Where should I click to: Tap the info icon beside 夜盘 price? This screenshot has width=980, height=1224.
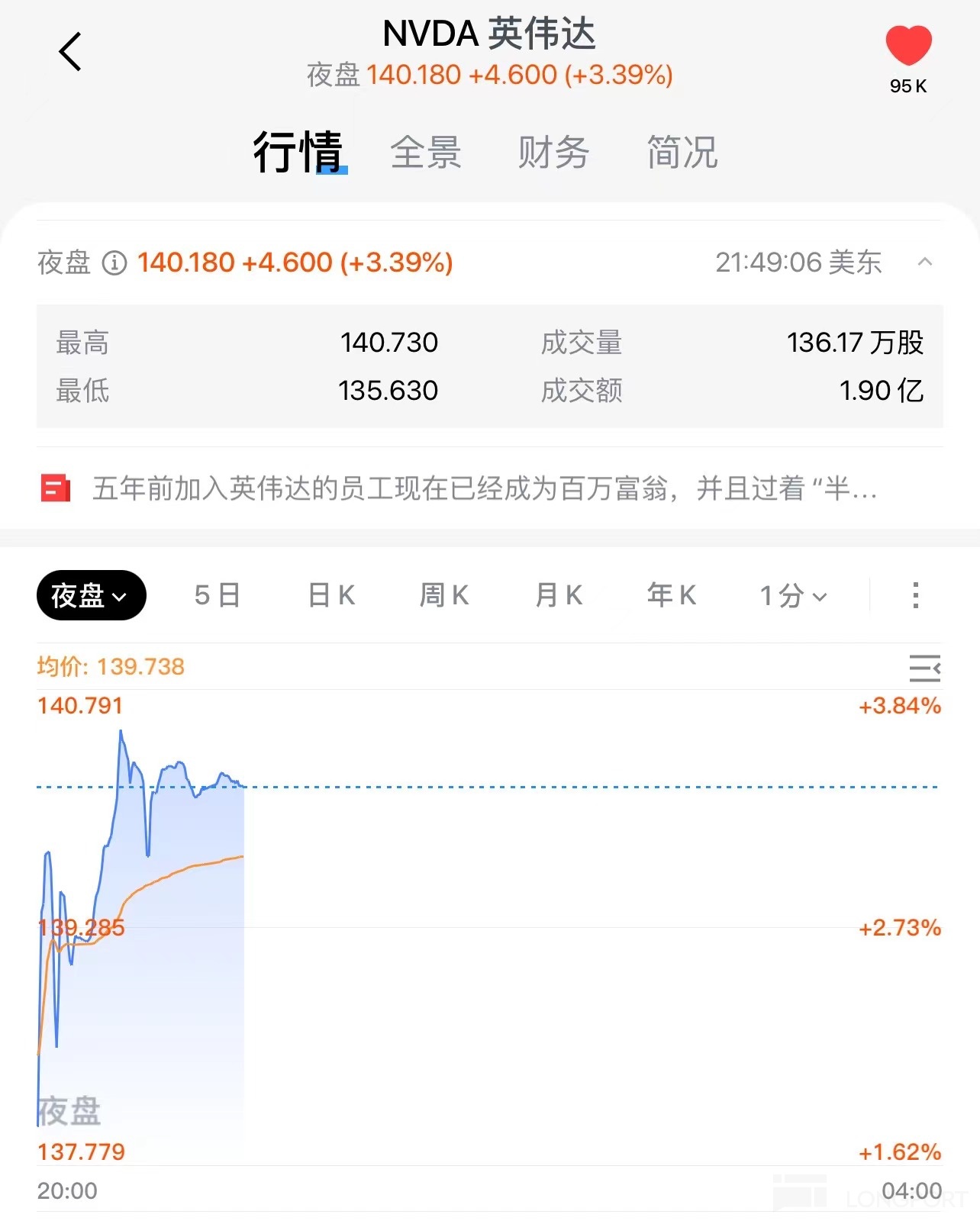114,263
